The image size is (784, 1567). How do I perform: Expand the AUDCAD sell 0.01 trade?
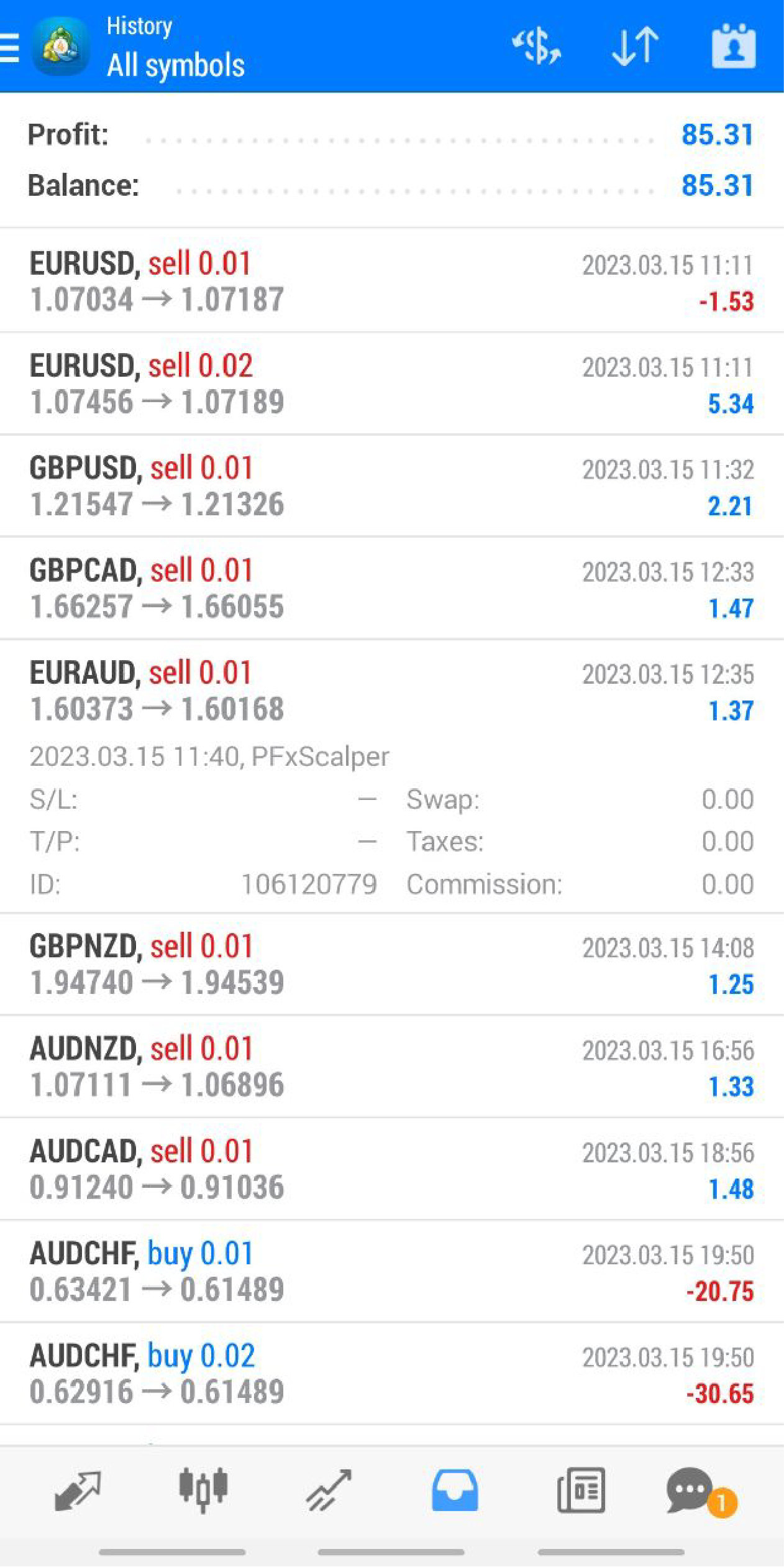pos(391,1169)
